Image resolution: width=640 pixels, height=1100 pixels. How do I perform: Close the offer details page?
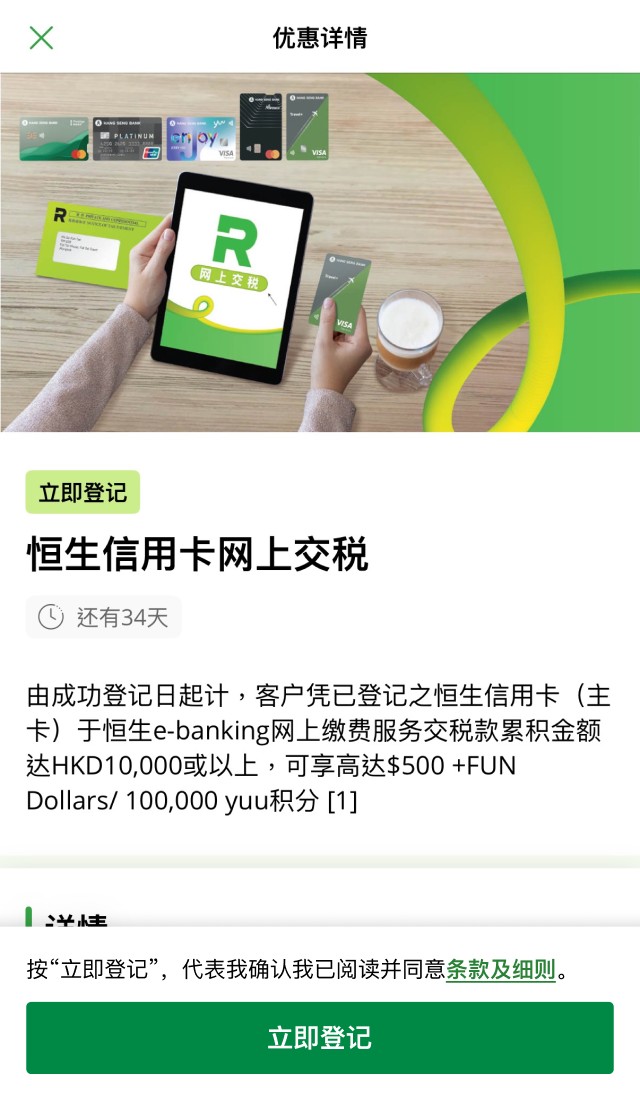click(x=41, y=38)
